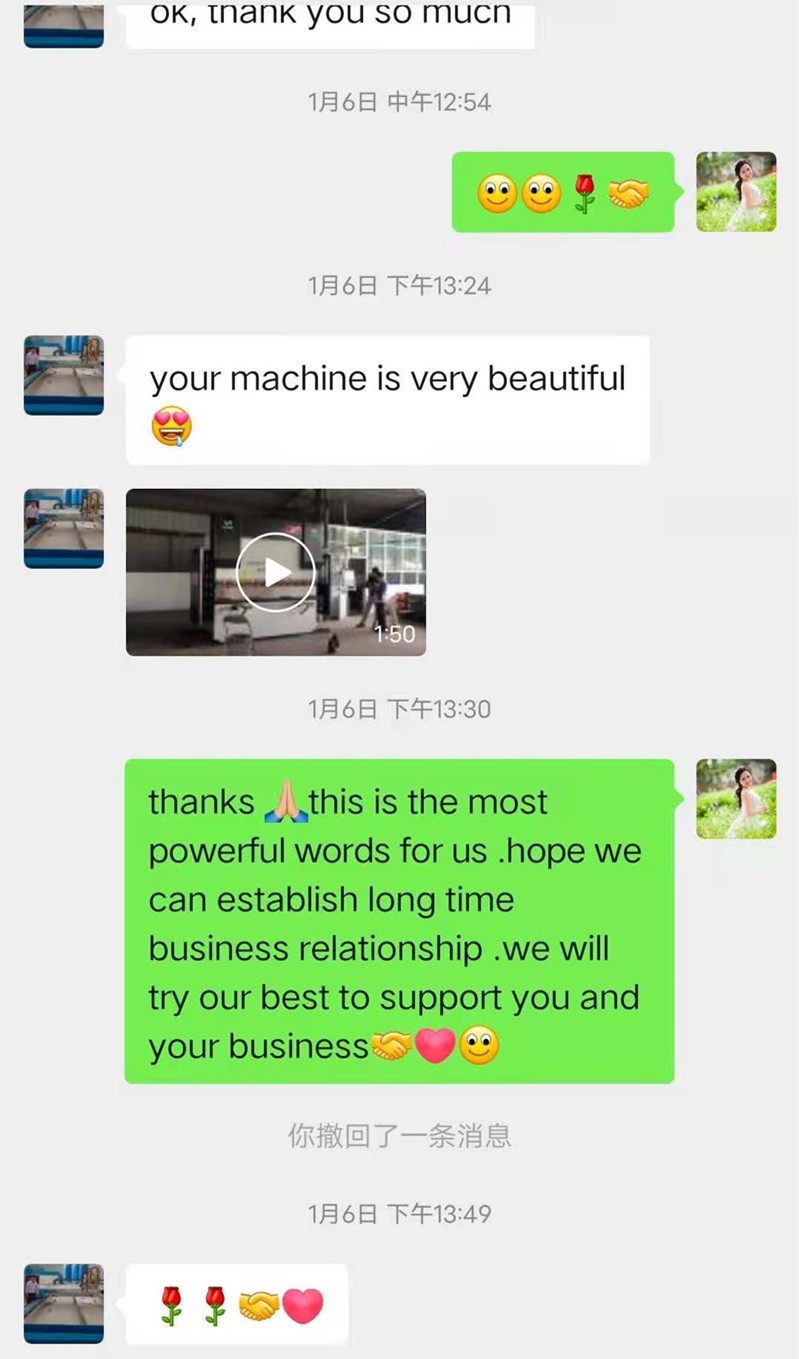The image size is (799, 1359).
Task: Open sender avatar beside 'your machine is very beautiful'
Action: point(64,375)
